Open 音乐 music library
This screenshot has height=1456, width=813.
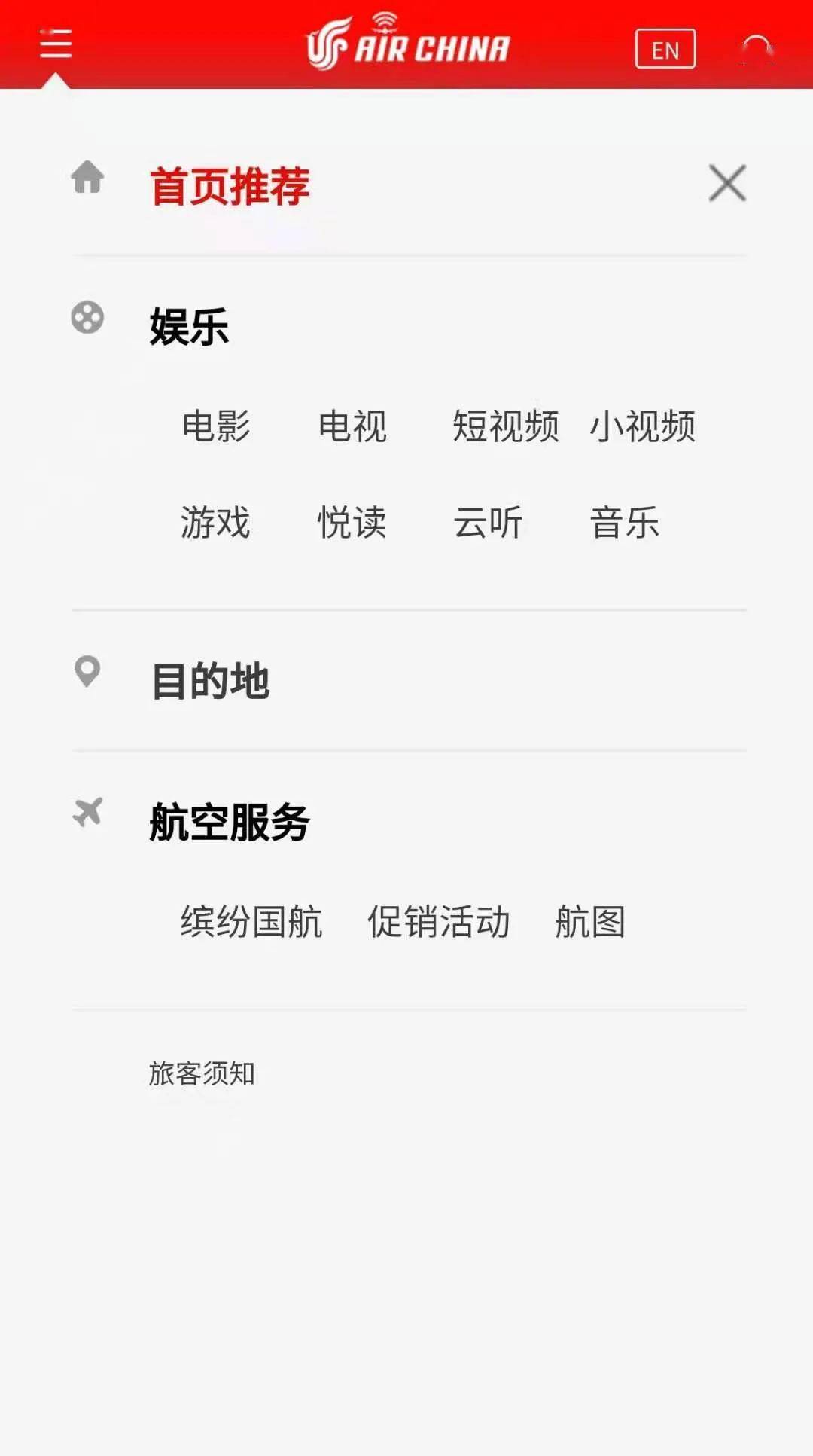(626, 523)
